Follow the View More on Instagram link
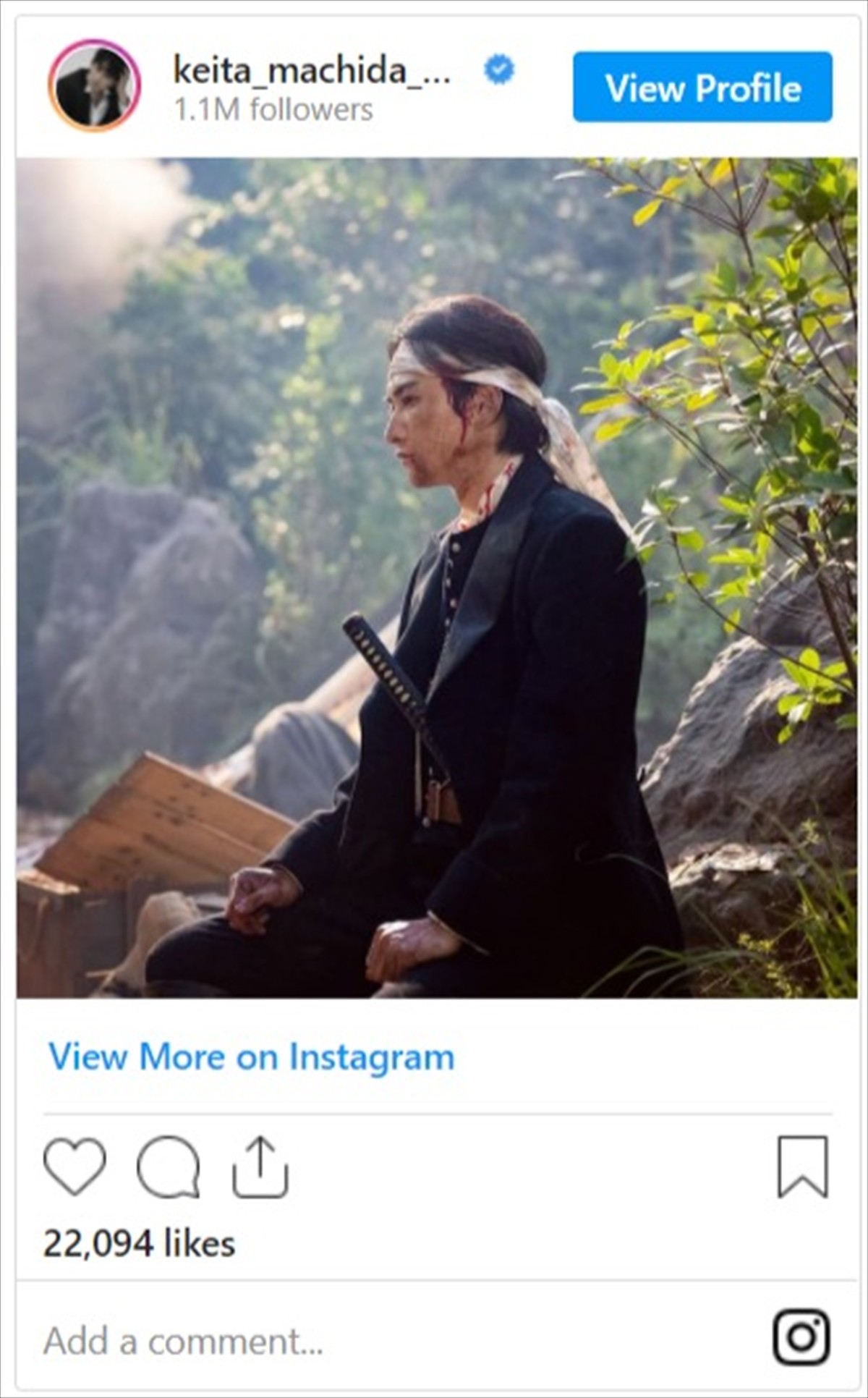Image resolution: width=868 pixels, height=1398 pixels. coord(251,1057)
